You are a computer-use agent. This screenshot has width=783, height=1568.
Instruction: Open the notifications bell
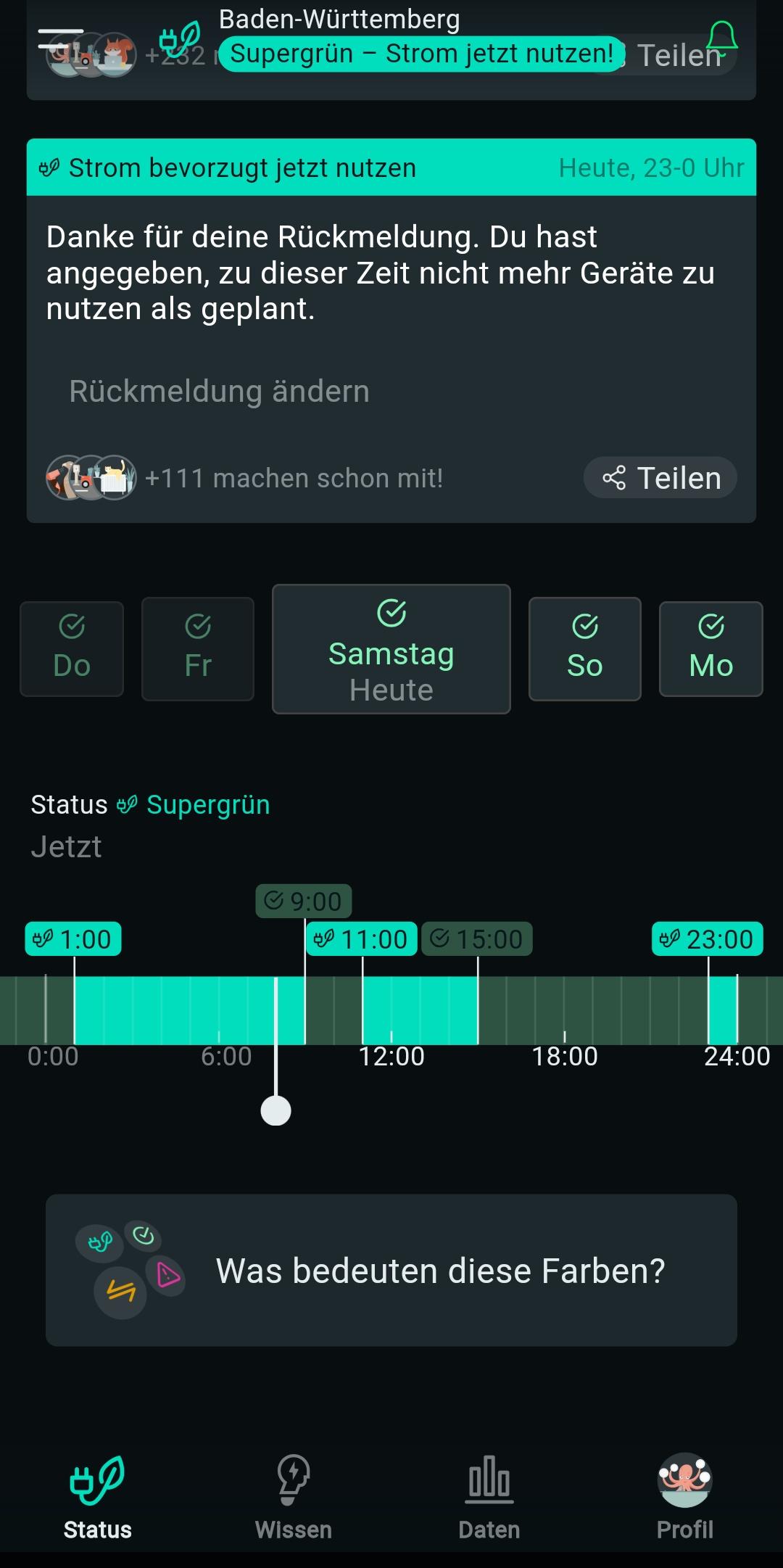click(x=721, y=38)
